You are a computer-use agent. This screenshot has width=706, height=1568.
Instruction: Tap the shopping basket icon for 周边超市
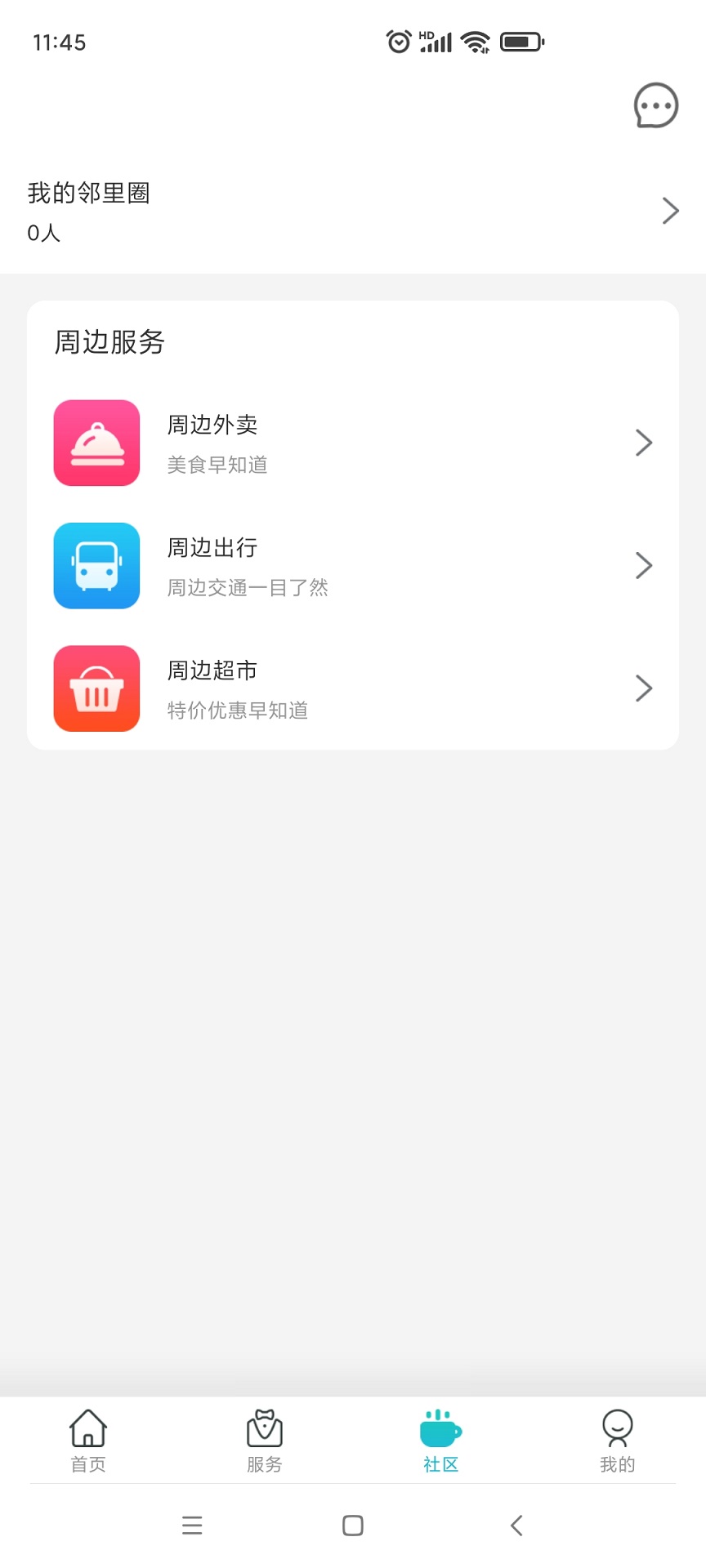96,688
